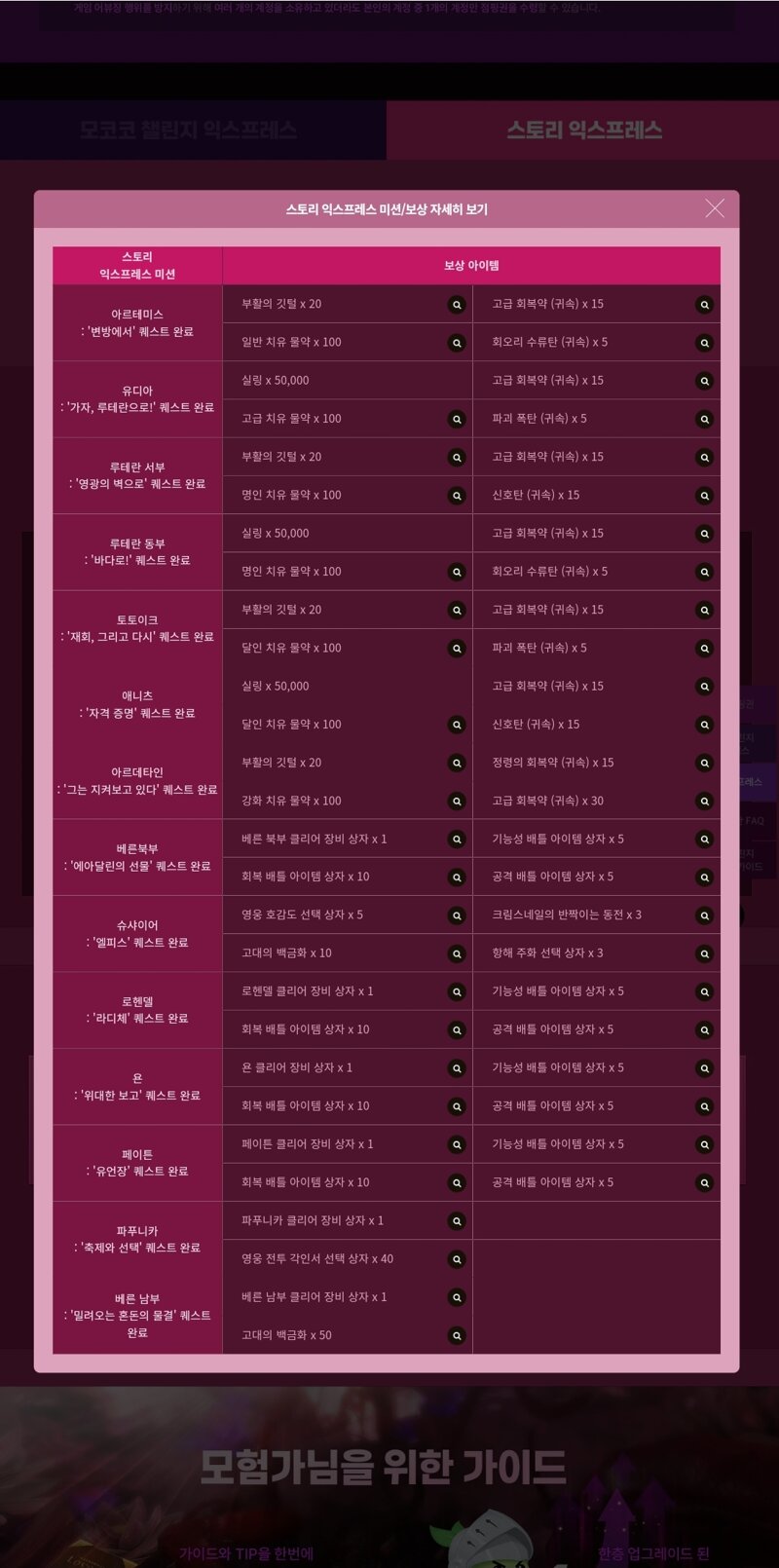View details of 정령의 회복약 (귀속) x 15
This screenshot has width=779, height=1568.
pyautogui.click(x=705, y=764)
